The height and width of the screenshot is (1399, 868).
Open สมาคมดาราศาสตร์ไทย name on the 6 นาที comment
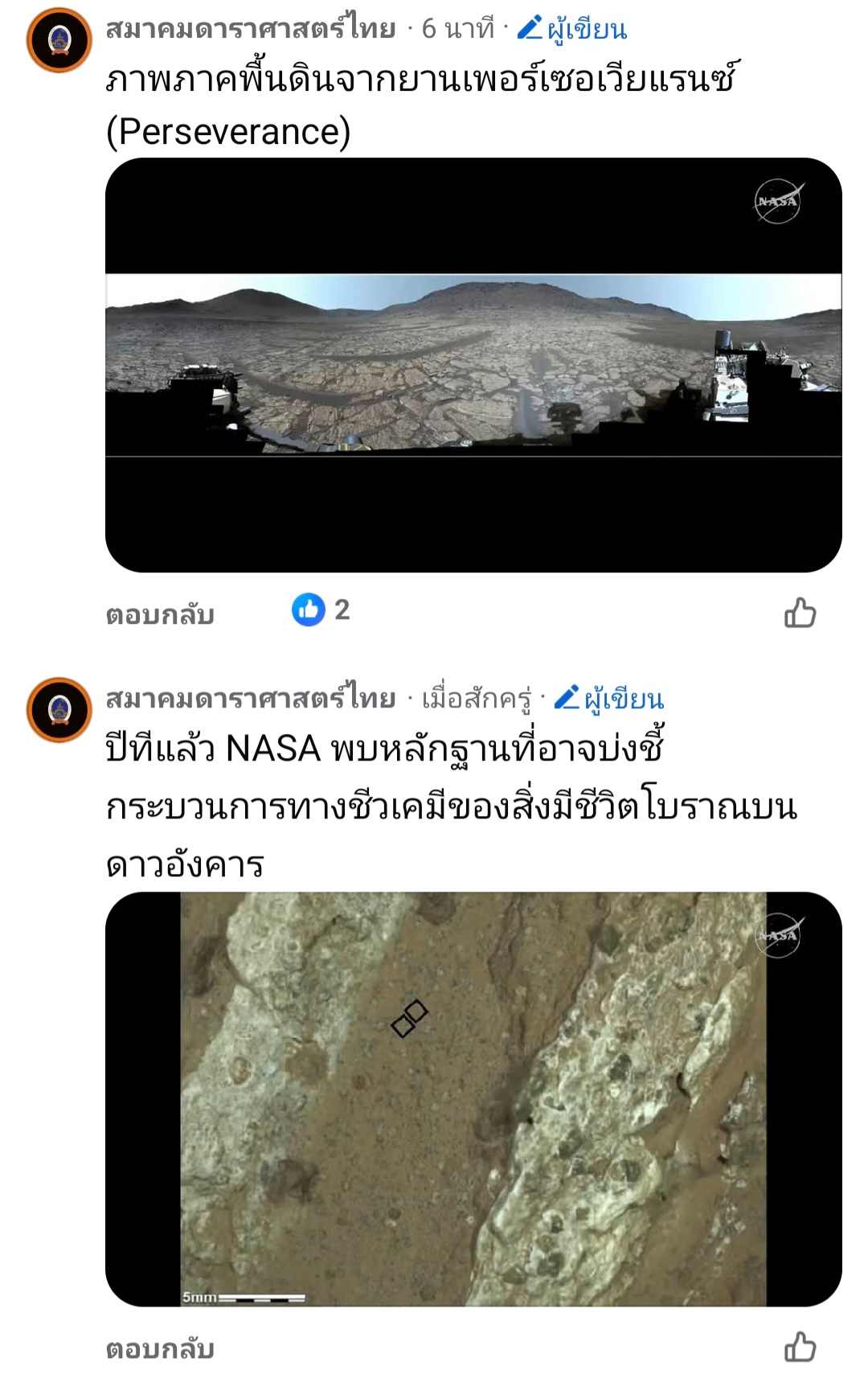[x=251, y=29]
